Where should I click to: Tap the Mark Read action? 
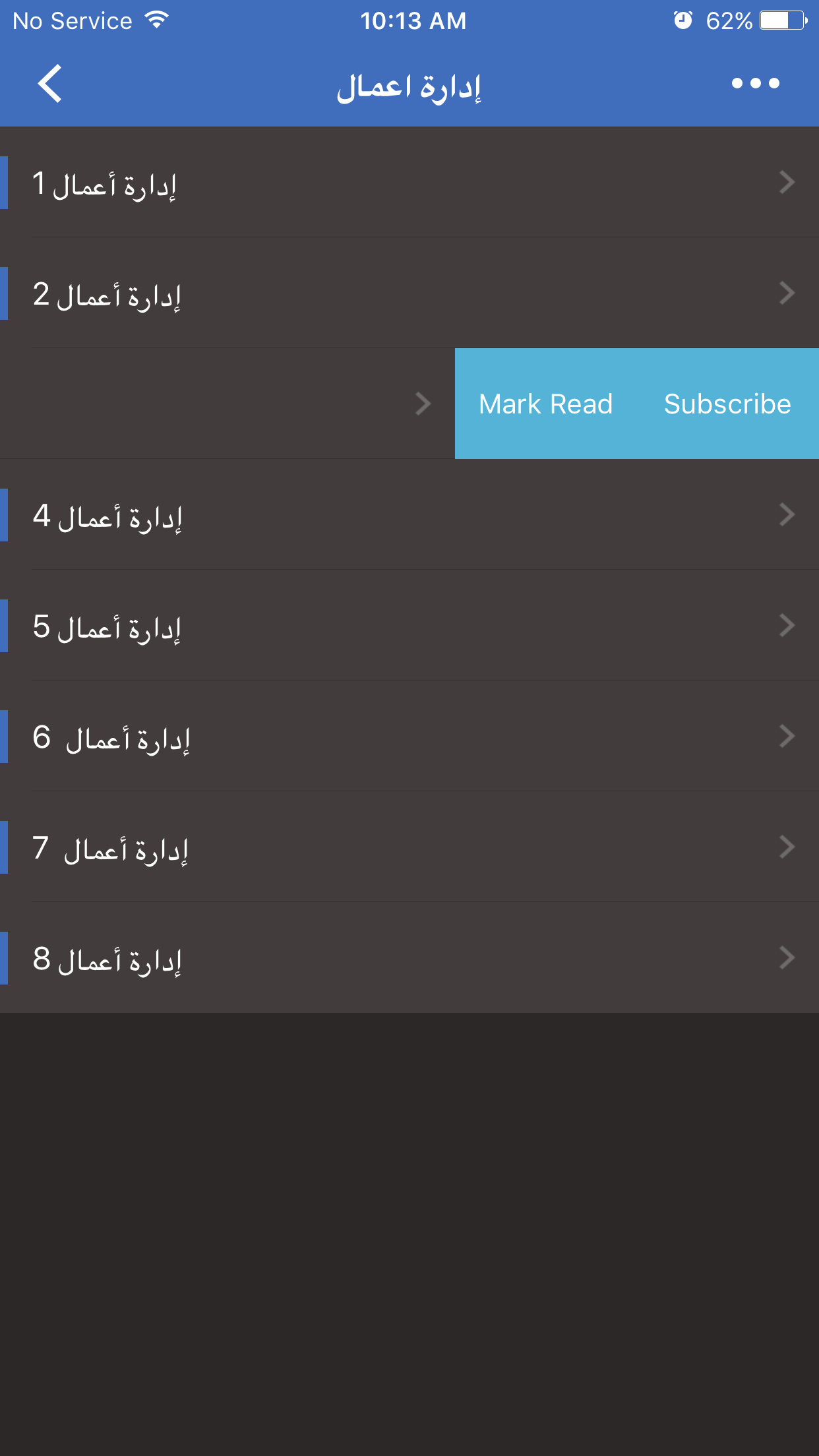[546, 404]
